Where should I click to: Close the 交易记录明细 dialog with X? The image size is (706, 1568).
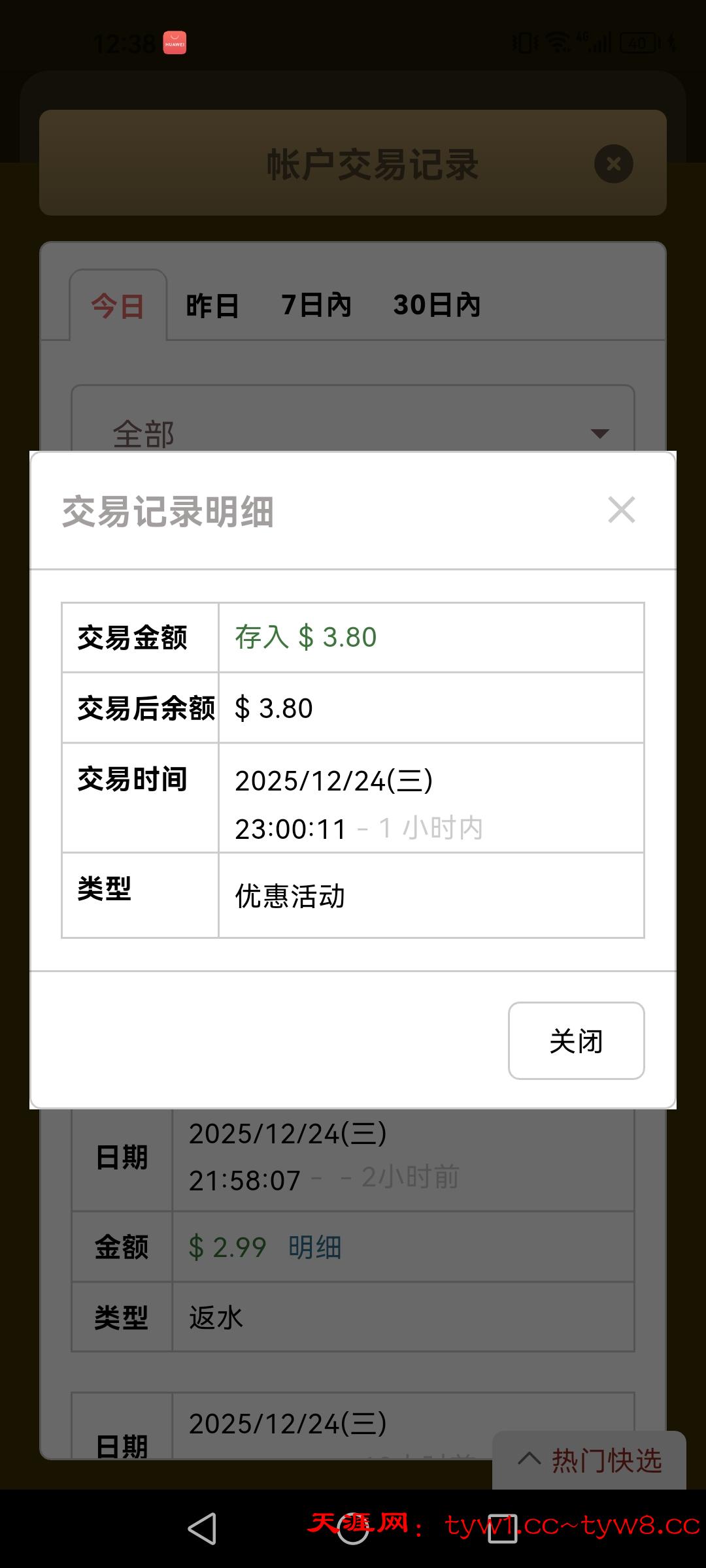pos(621,510)
